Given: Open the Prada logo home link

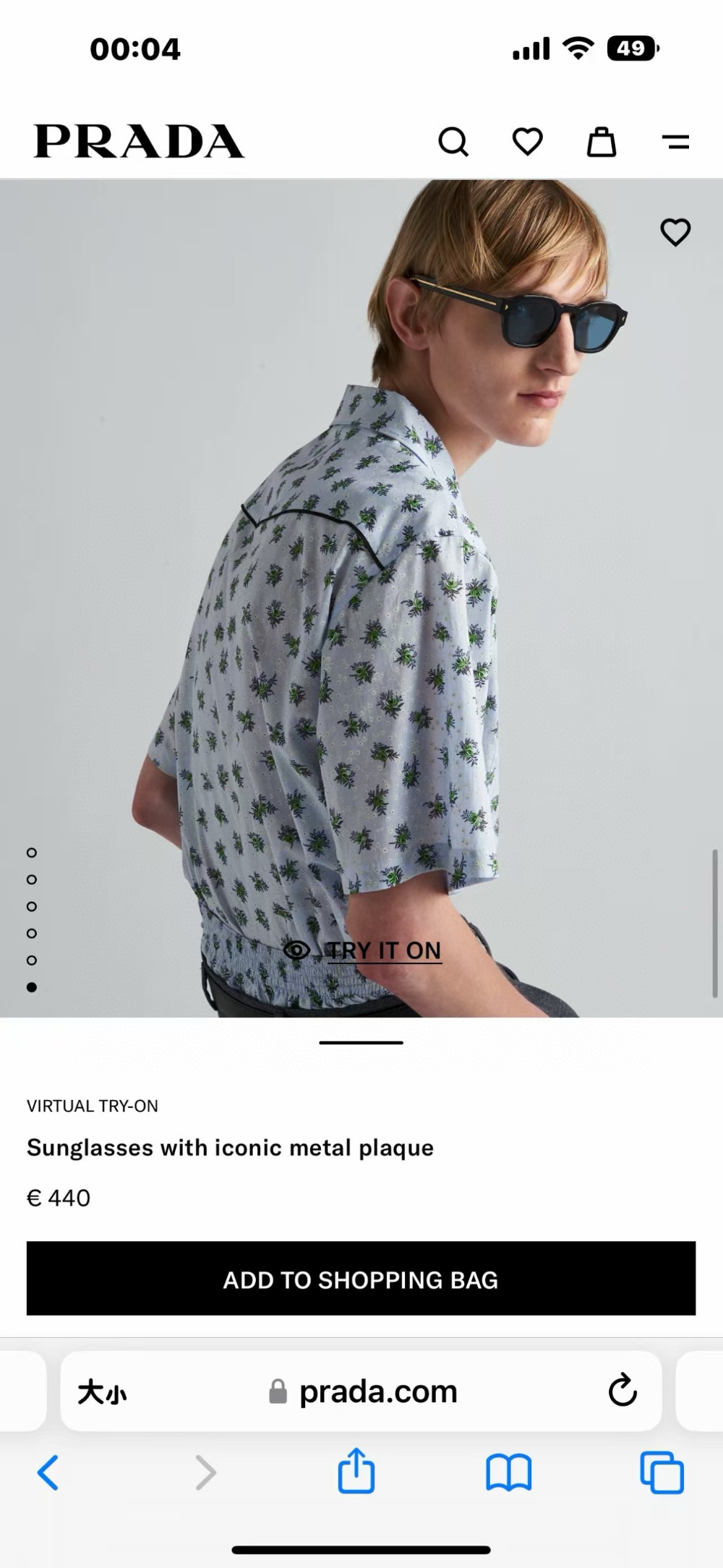Looking at the screenshot, I should 139,141.
